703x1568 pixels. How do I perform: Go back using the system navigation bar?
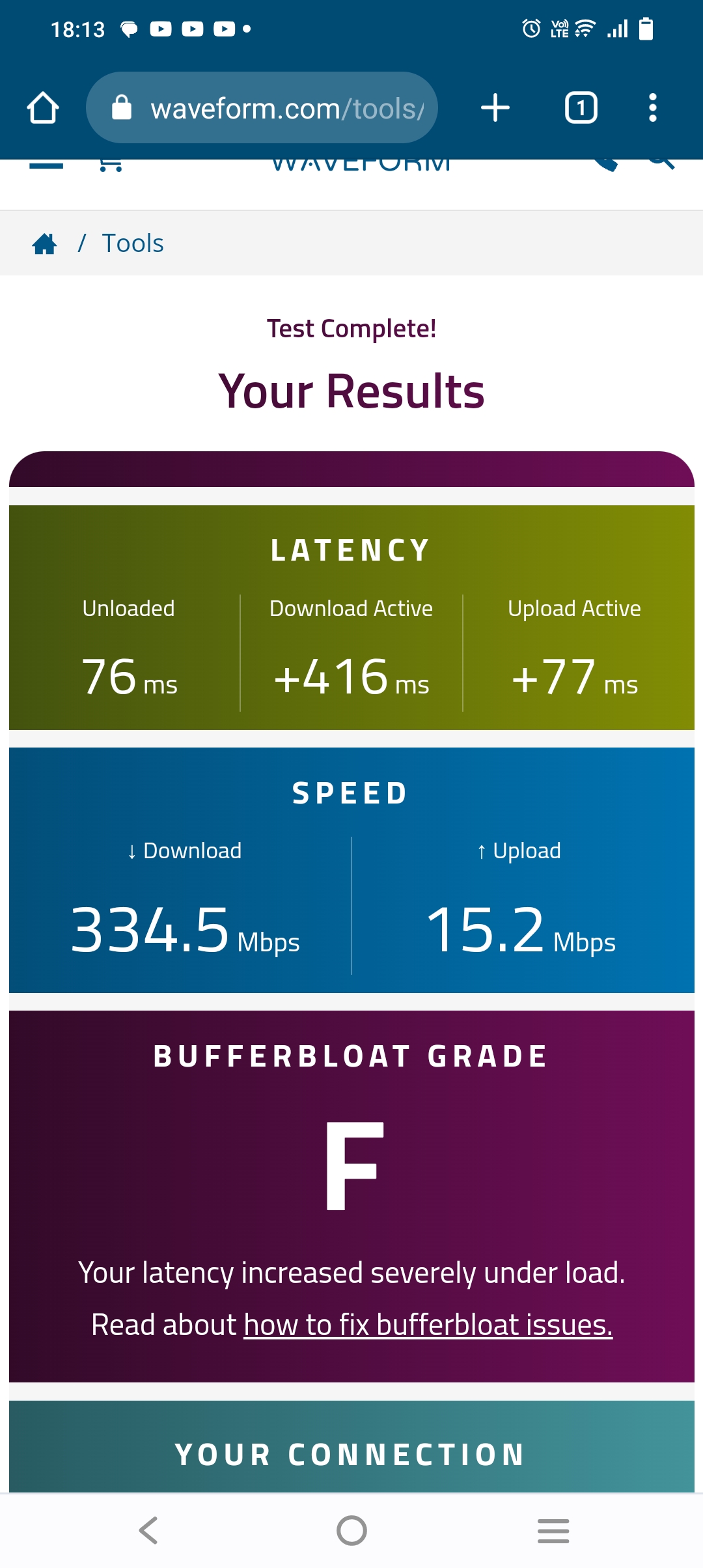[149, 1530]
